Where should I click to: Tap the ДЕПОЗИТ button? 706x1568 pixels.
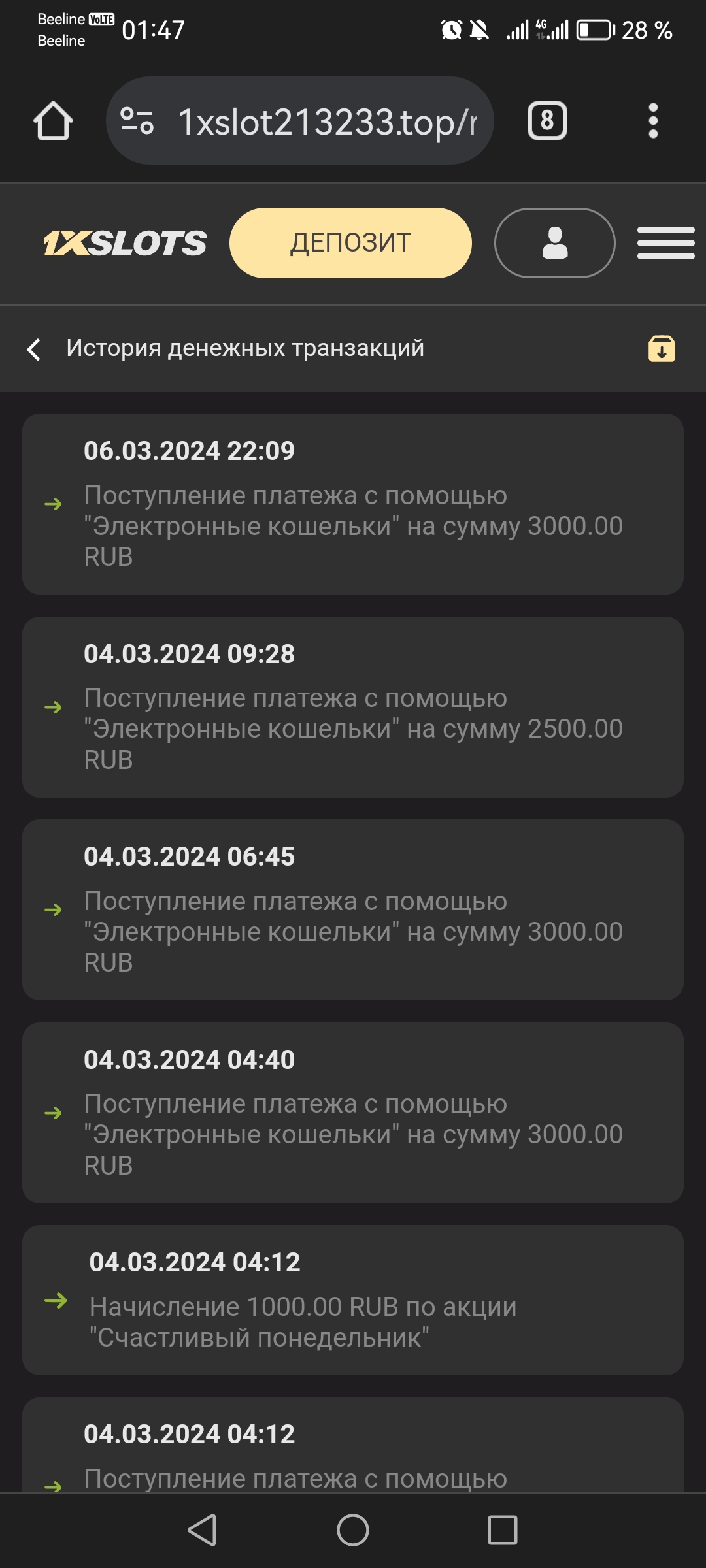tap(350, 243)
